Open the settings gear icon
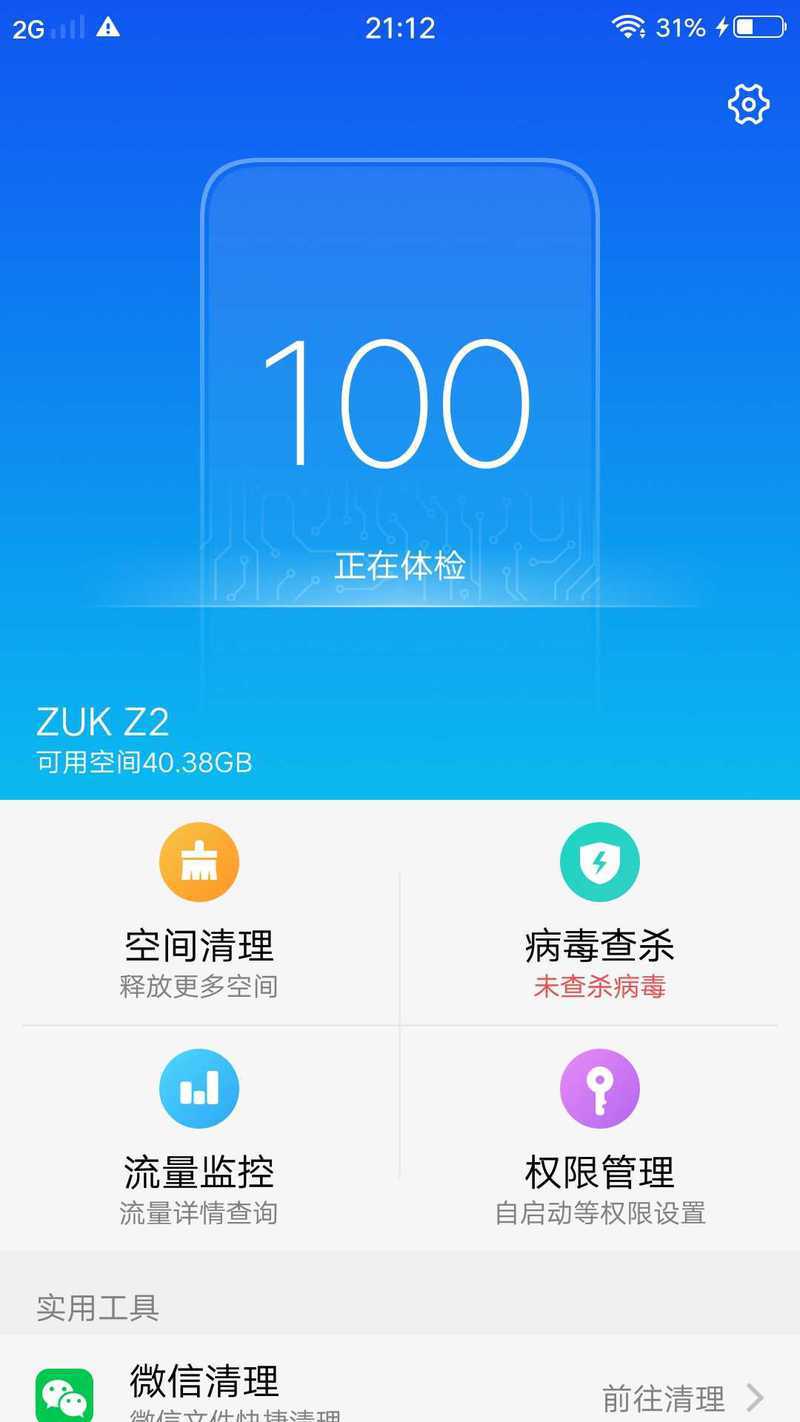Screen dimensions: 800x1422 (x=748, y=104)
